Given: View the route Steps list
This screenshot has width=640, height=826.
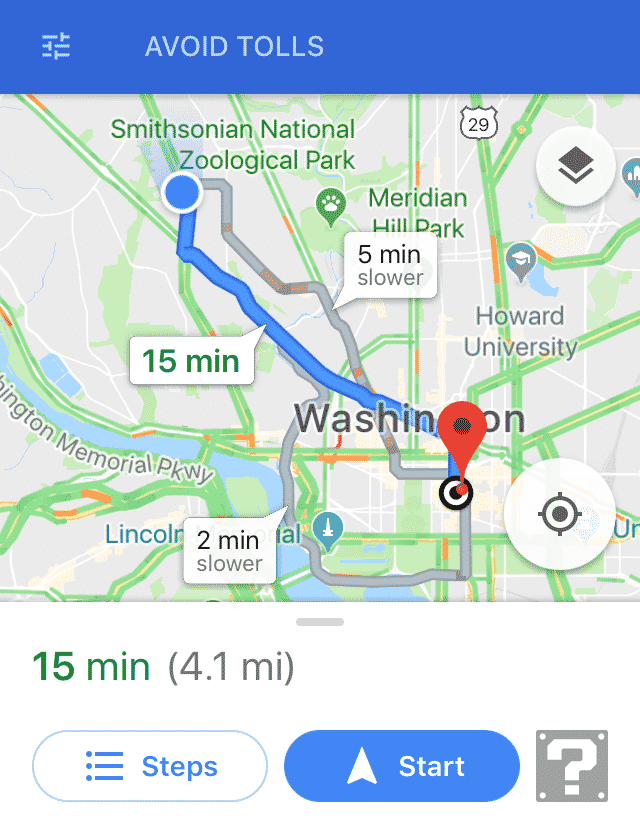Looking at the screenshot, I should pyautogui.click(x=150, y=767).
